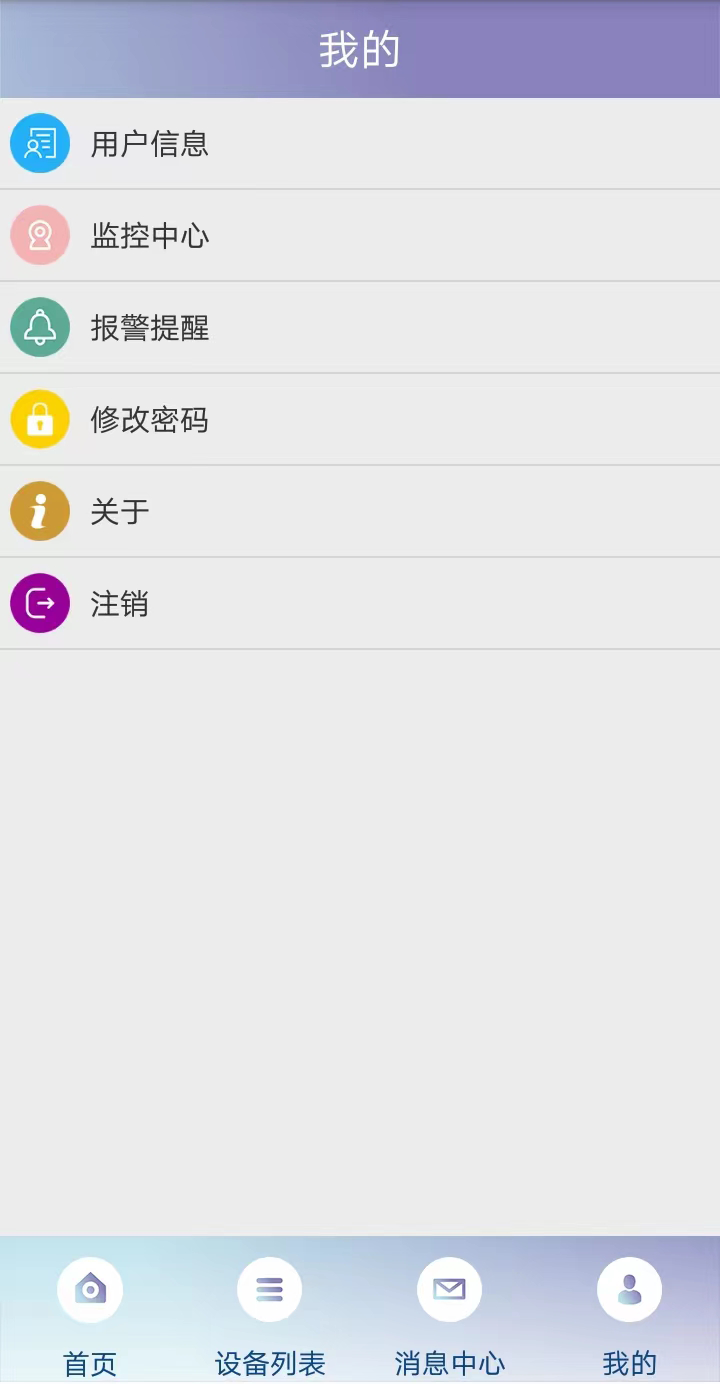The height and width of the screenshot is (1384, 720).
Task: Tap the 首页 home icon
Action: pos(90,1289)
